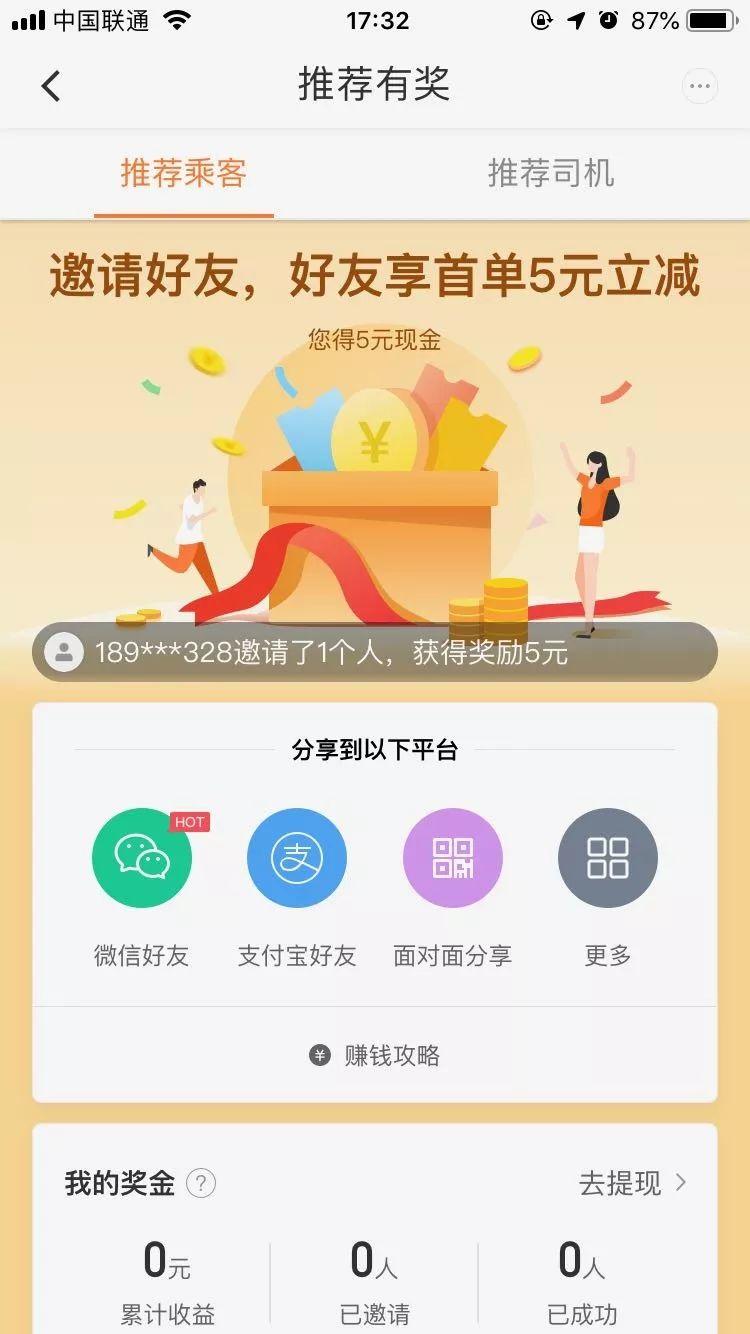Screen dimensions: 750x1334
Task: Share via 微信好友 WeChat icon
Action: click(x=141, y=857)
